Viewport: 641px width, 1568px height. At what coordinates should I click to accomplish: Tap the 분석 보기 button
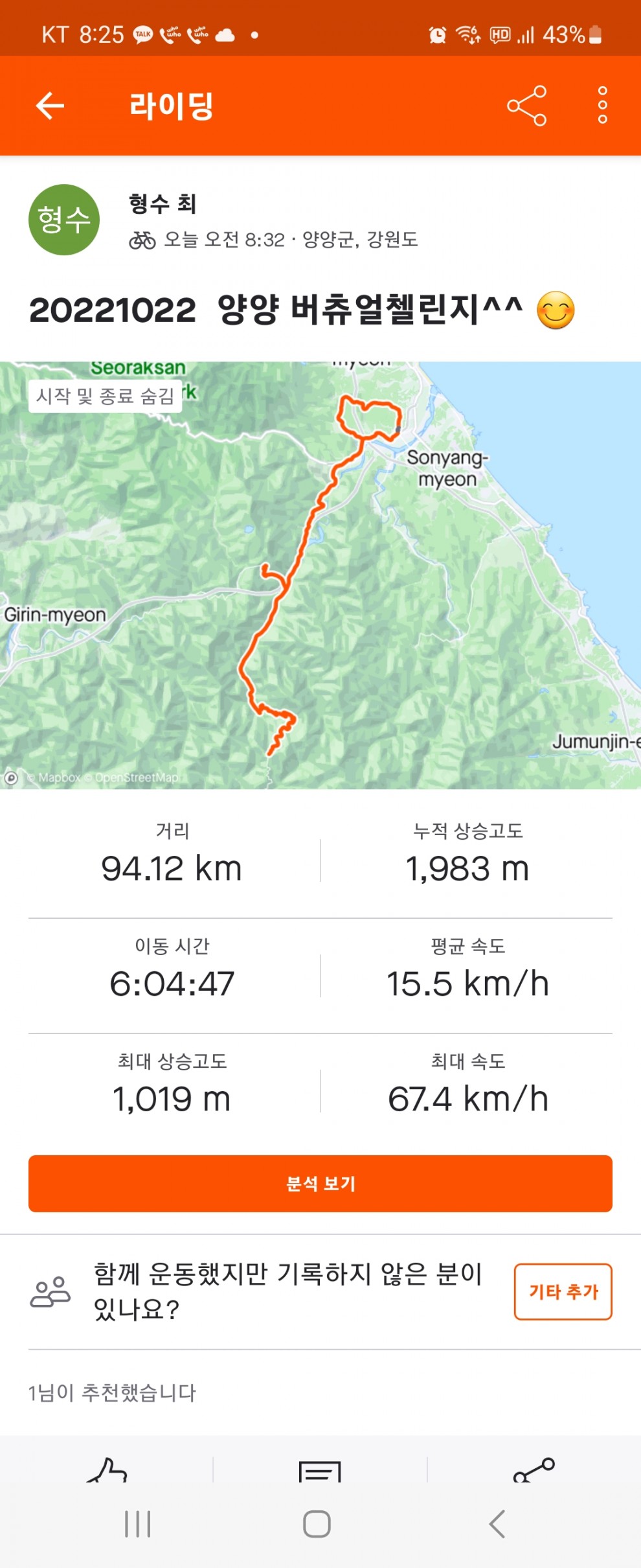[x=320, y=1183]
